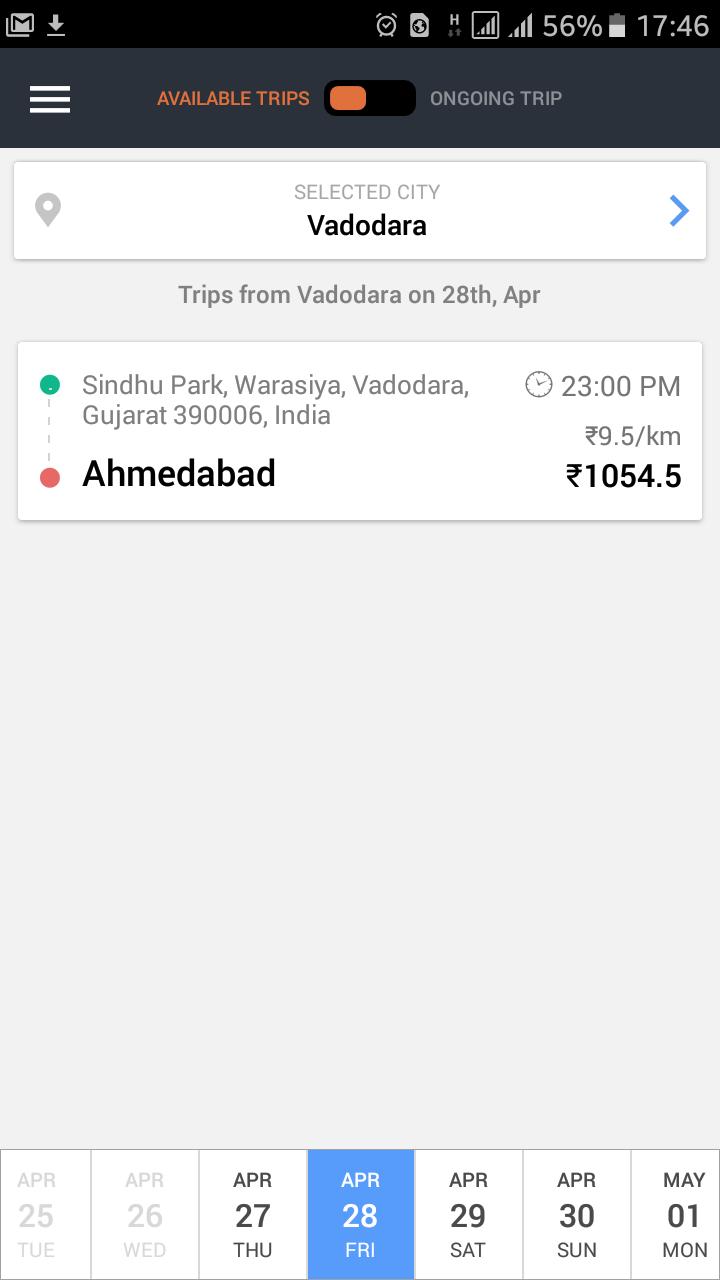Switch the toggle back to AVAILABLE TRIPS
720x1280 pixels.
point(369,98)
